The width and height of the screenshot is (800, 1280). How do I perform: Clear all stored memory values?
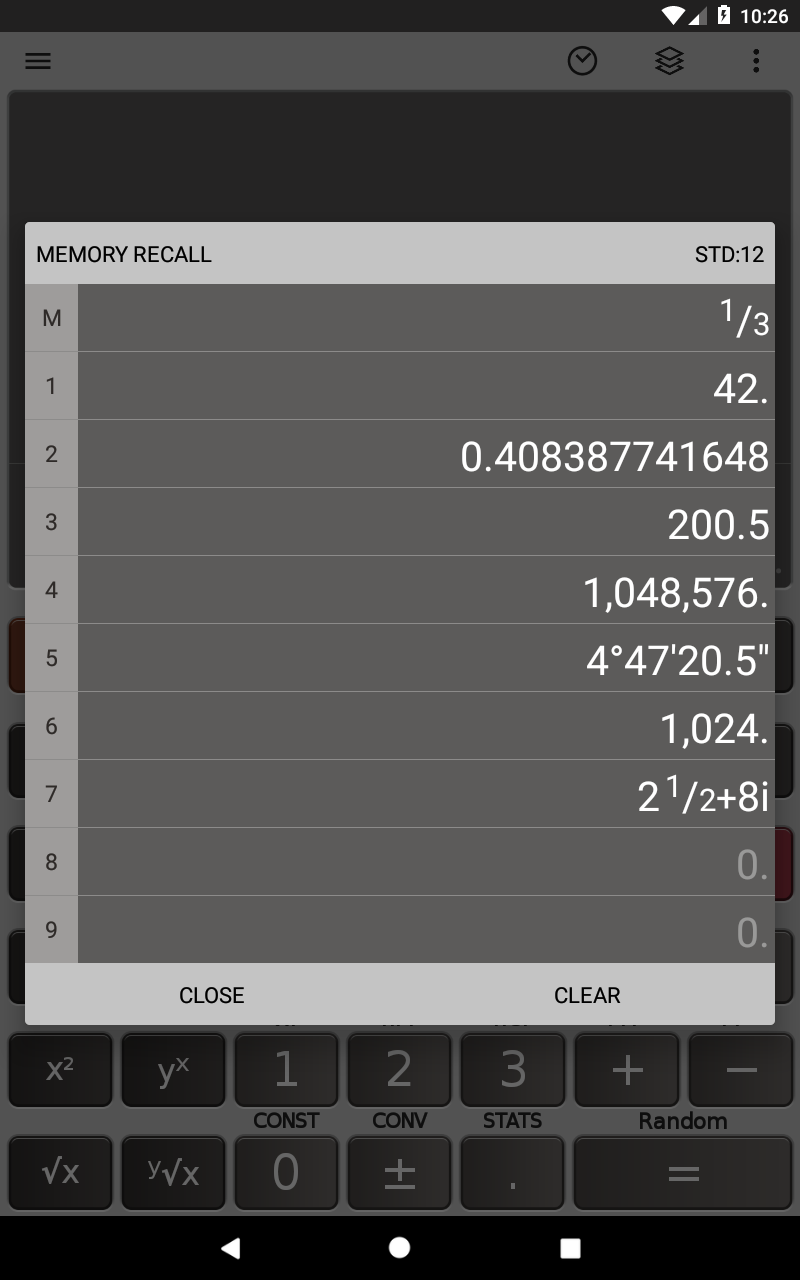tap(587, 995)
